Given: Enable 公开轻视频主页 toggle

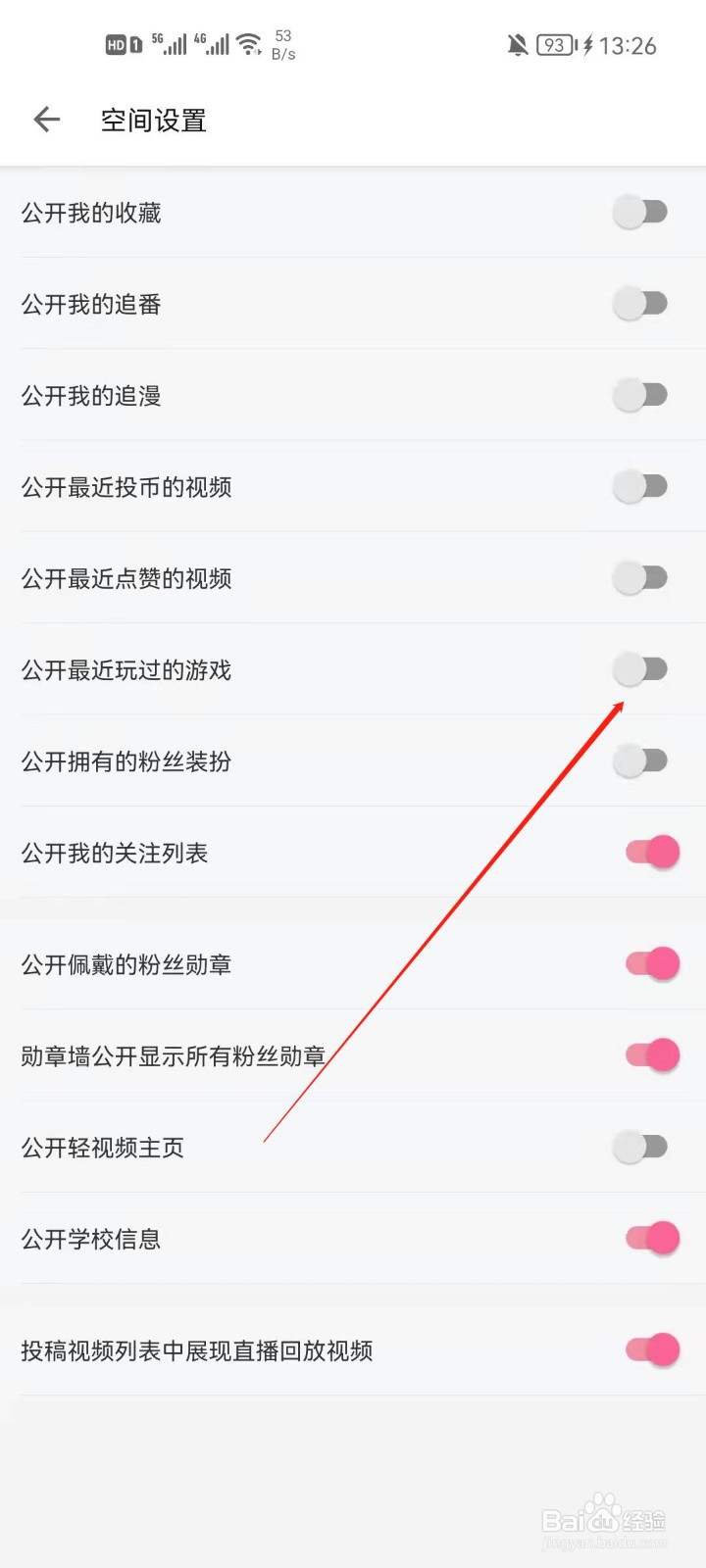Looking at the screenshot, I should point(640,1147).
